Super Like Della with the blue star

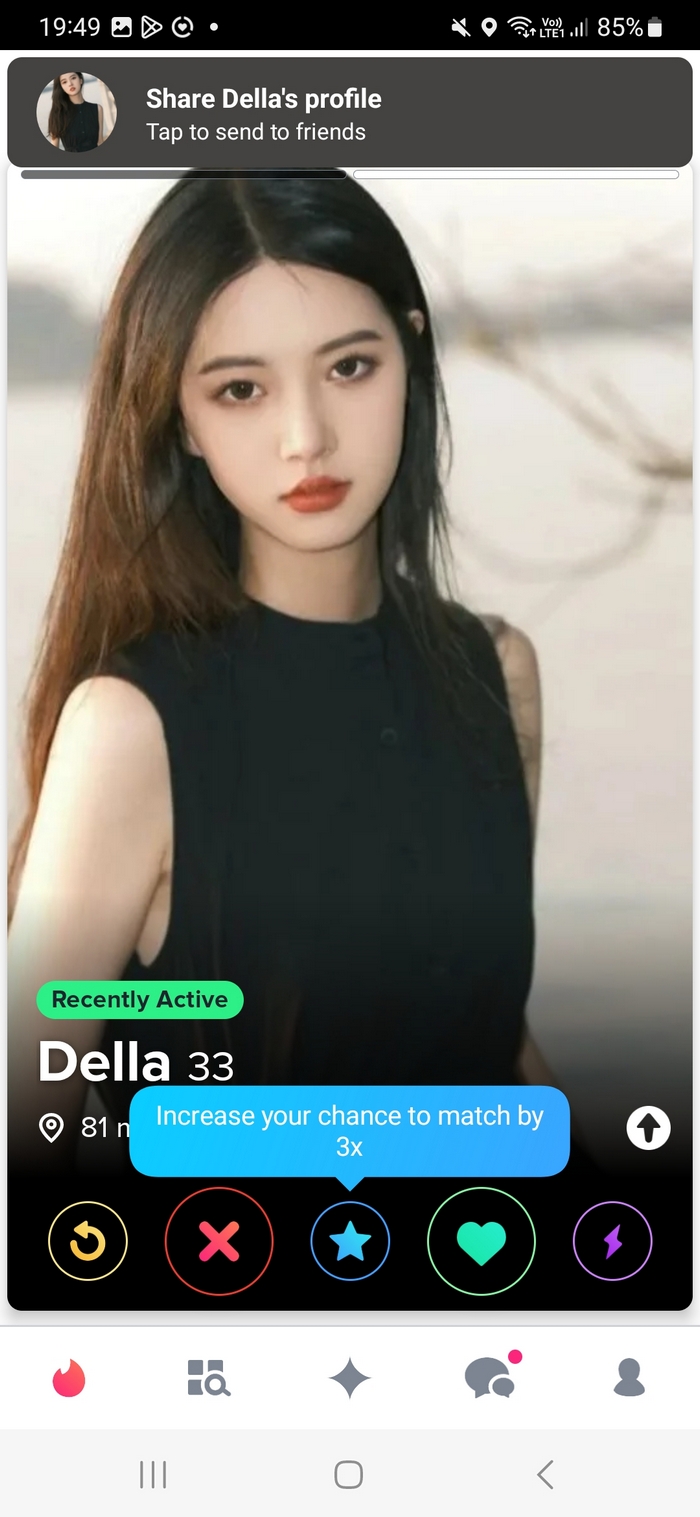350,1242
